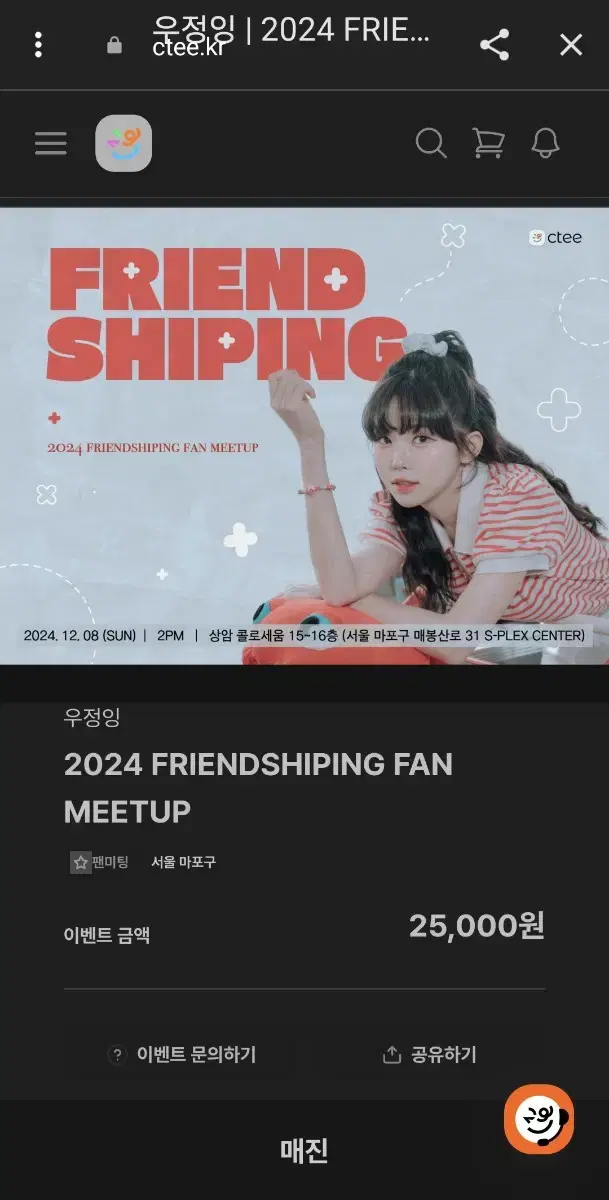Image resolution: width=609 pixels, height=1200 pixels.
Task: Open the browser overflow menu
Action: [38, 44]
